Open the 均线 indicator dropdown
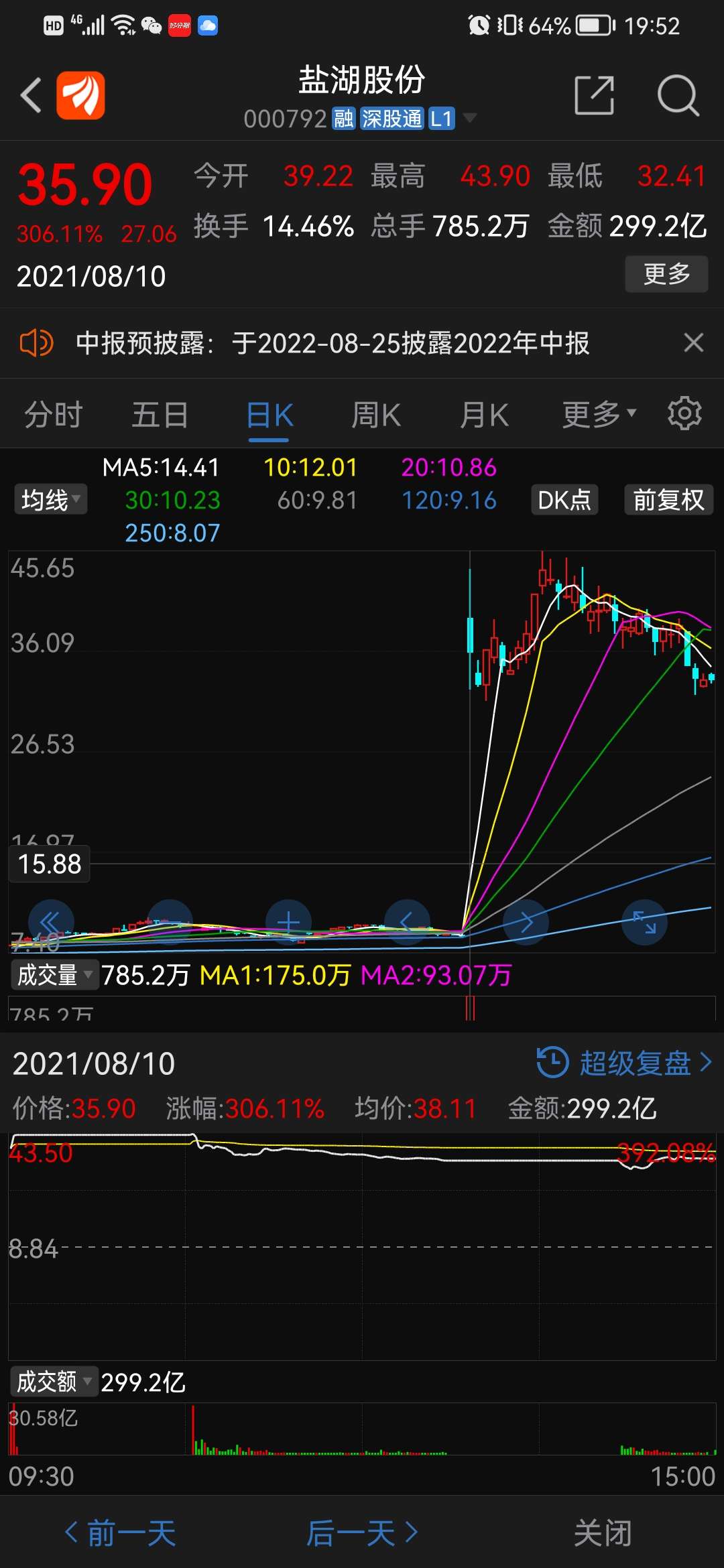The image size is (724, 1568). pos(51,499)
